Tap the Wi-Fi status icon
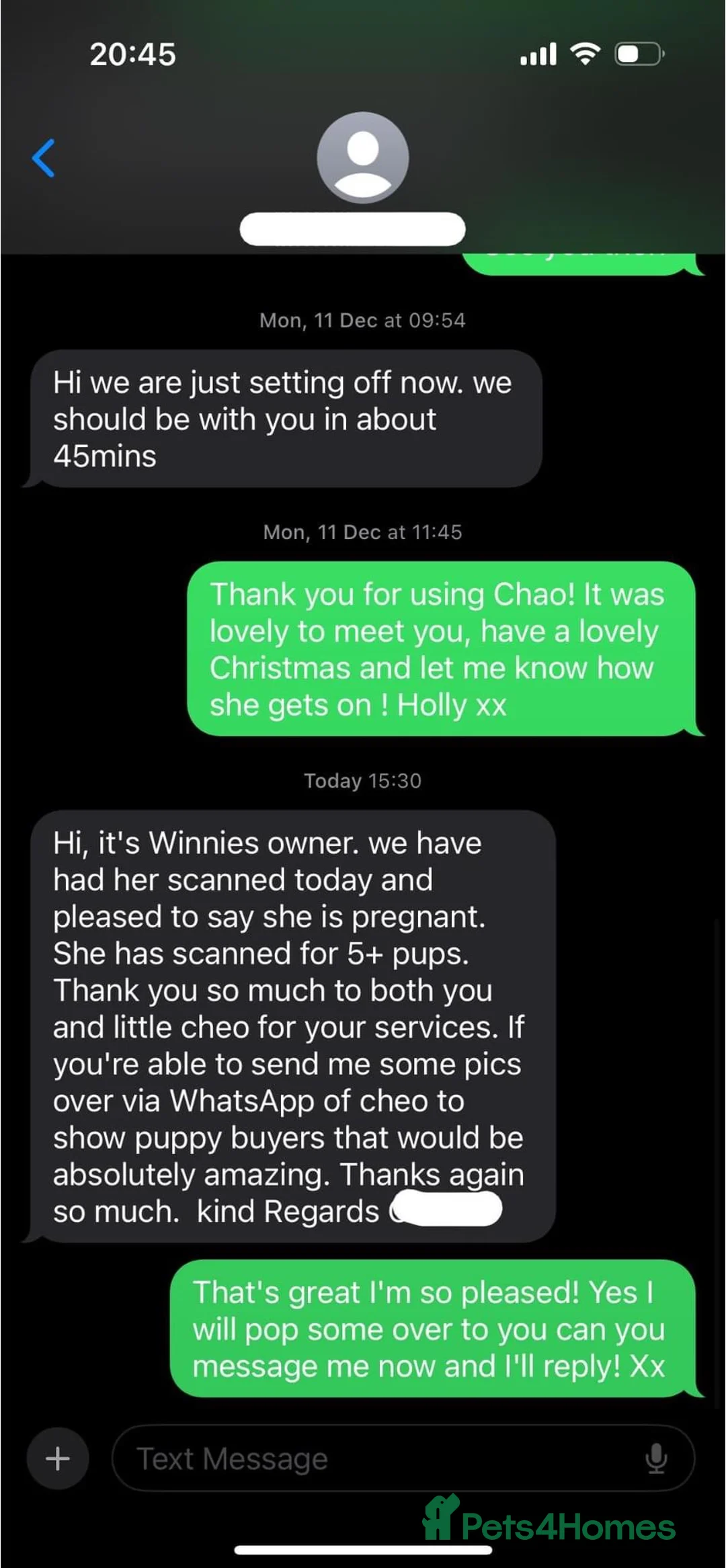This screenshot has height=1568, width=726. coord(584,54)
